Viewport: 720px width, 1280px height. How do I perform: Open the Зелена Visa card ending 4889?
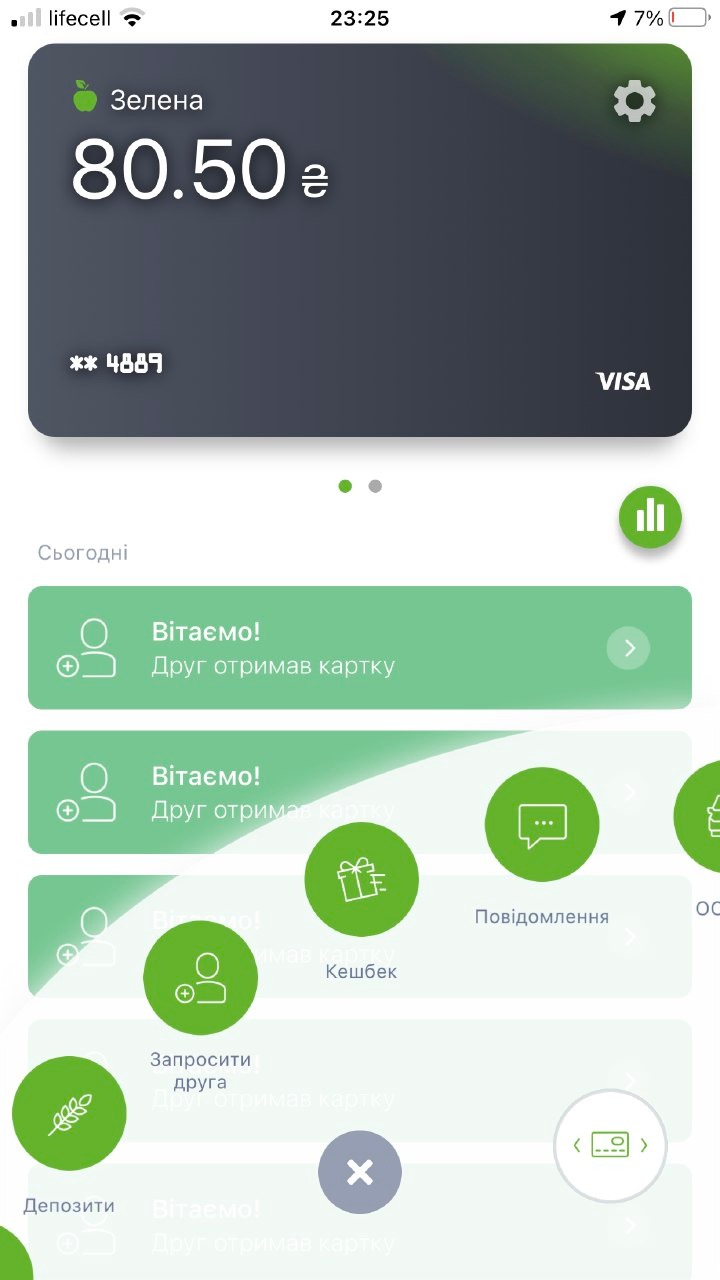click(360, 260)
